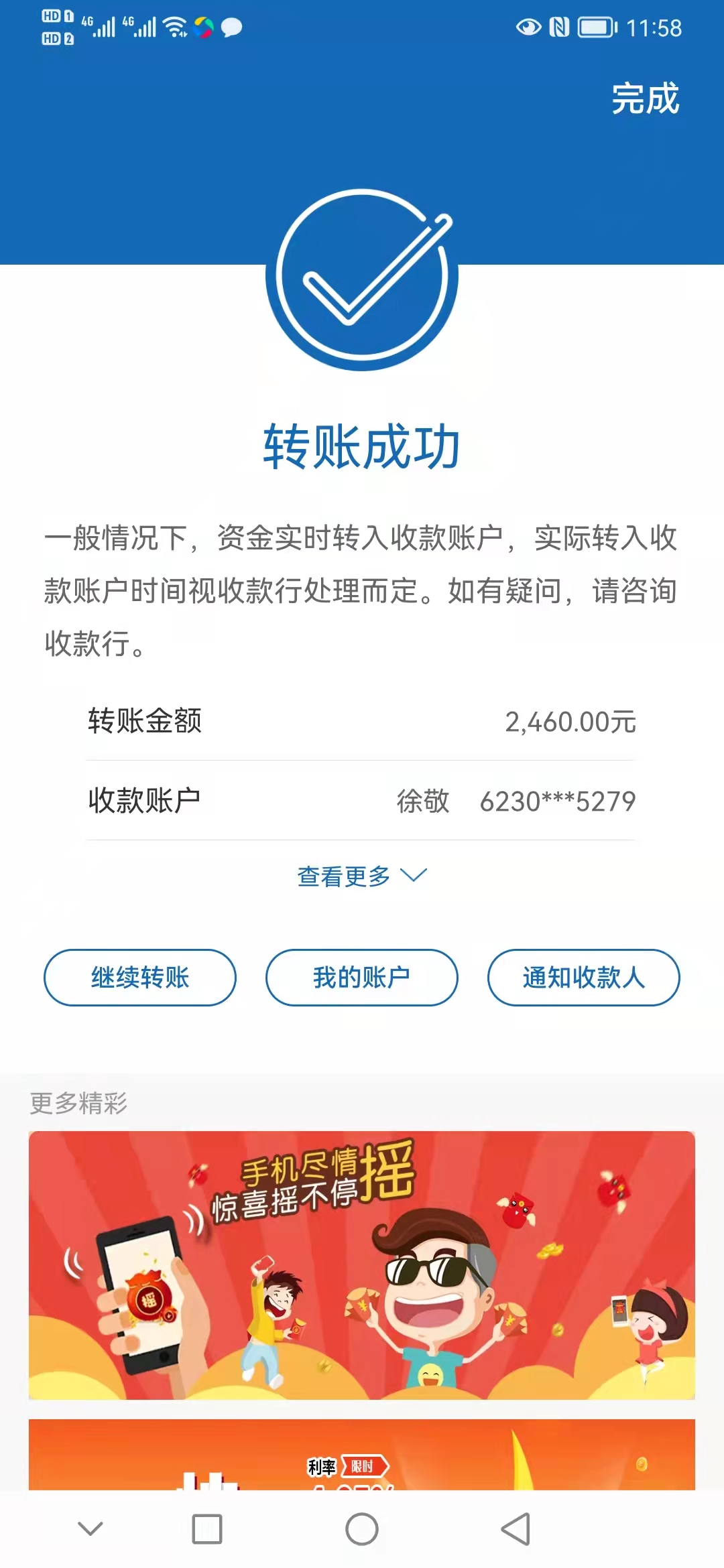The image size is (724, 1568).
Task: Tap 继续转账 to make another transfer
Action: click(140, 978)
